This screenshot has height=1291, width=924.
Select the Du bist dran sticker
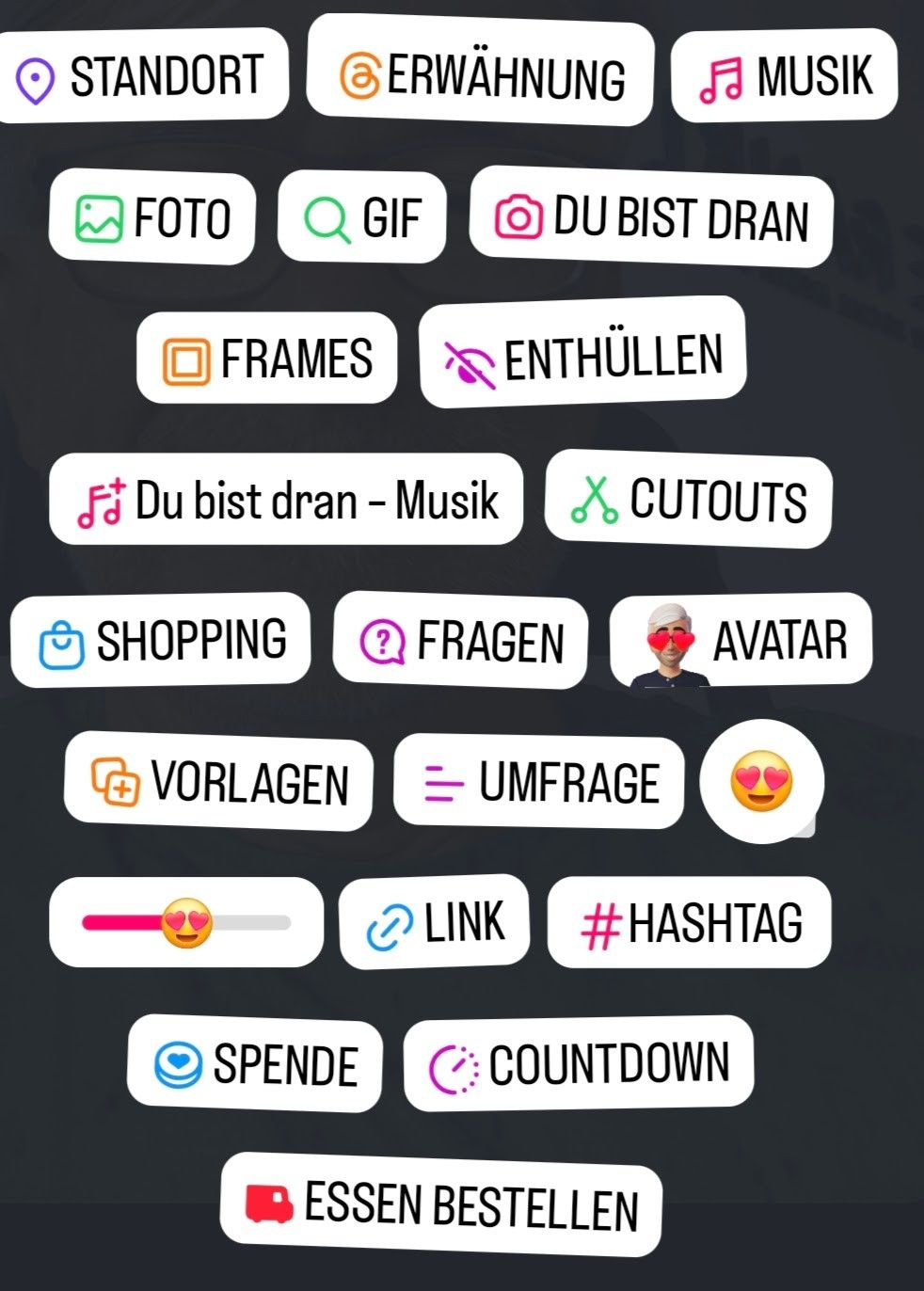coord(651,217)
